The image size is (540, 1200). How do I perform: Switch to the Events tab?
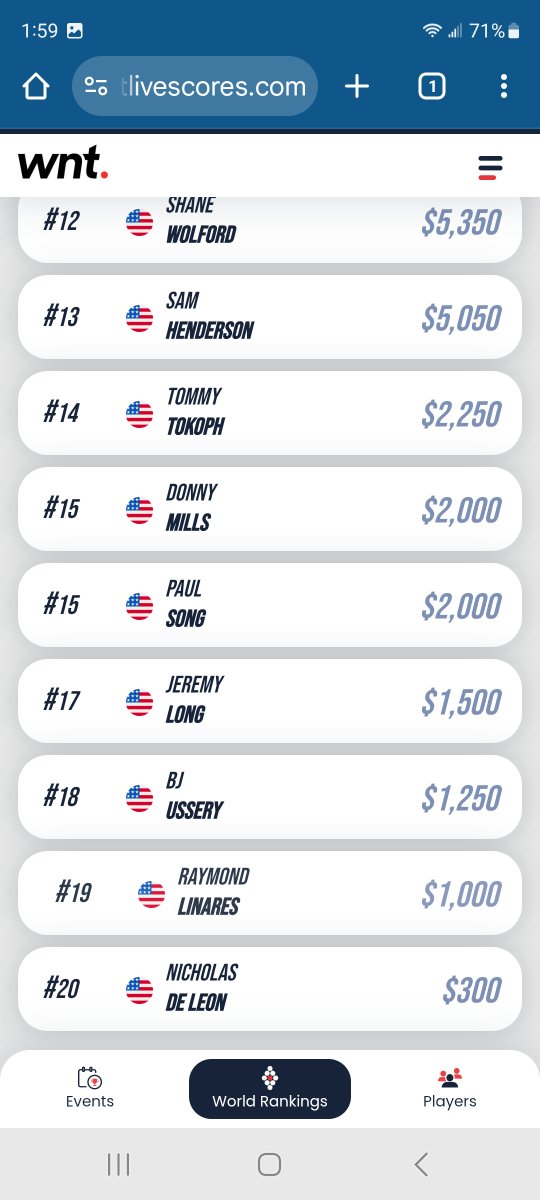pyautogui.click(x=90, y=1088)
